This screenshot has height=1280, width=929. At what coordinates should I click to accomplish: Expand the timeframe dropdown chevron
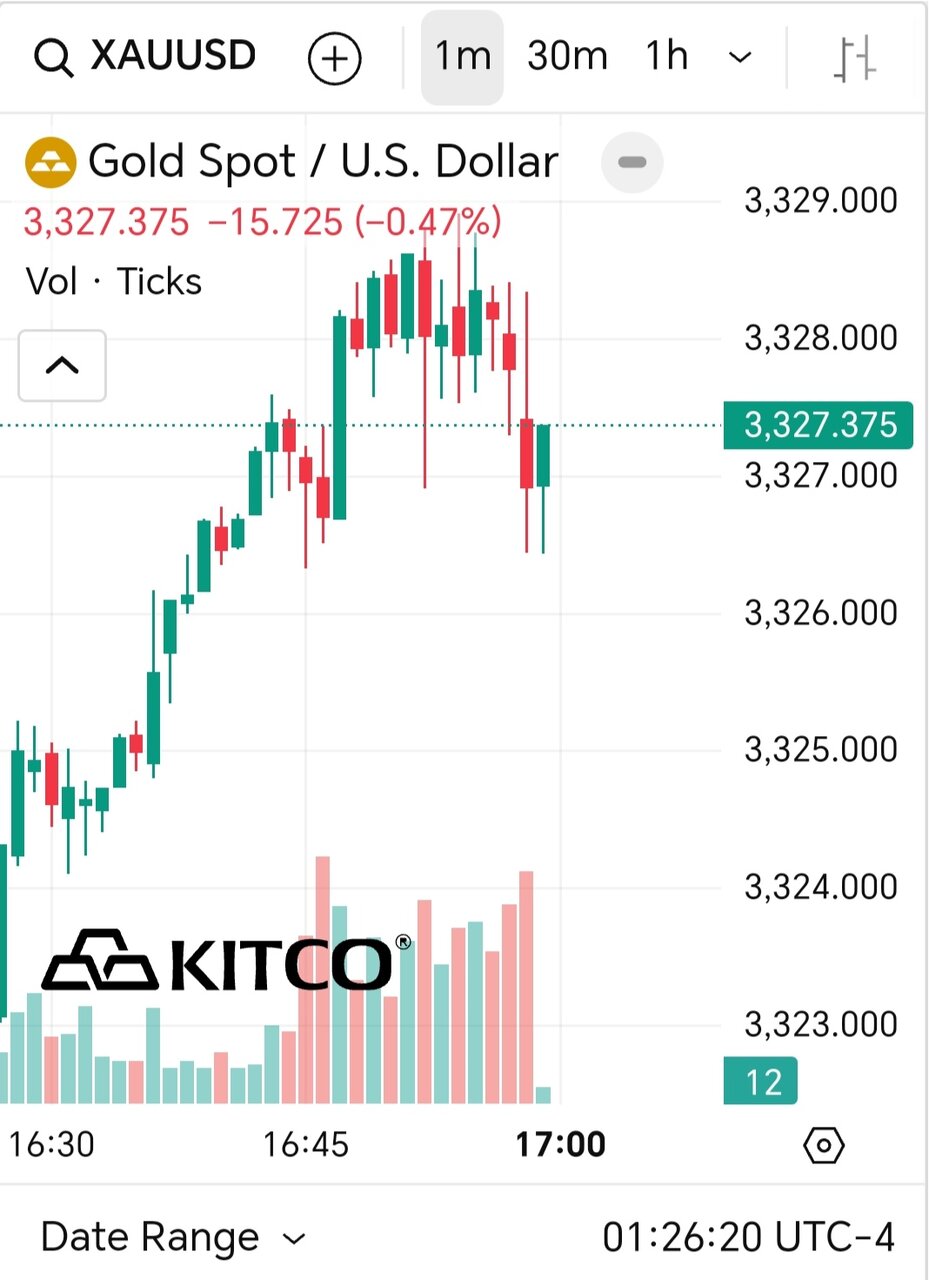click(740, 58)
